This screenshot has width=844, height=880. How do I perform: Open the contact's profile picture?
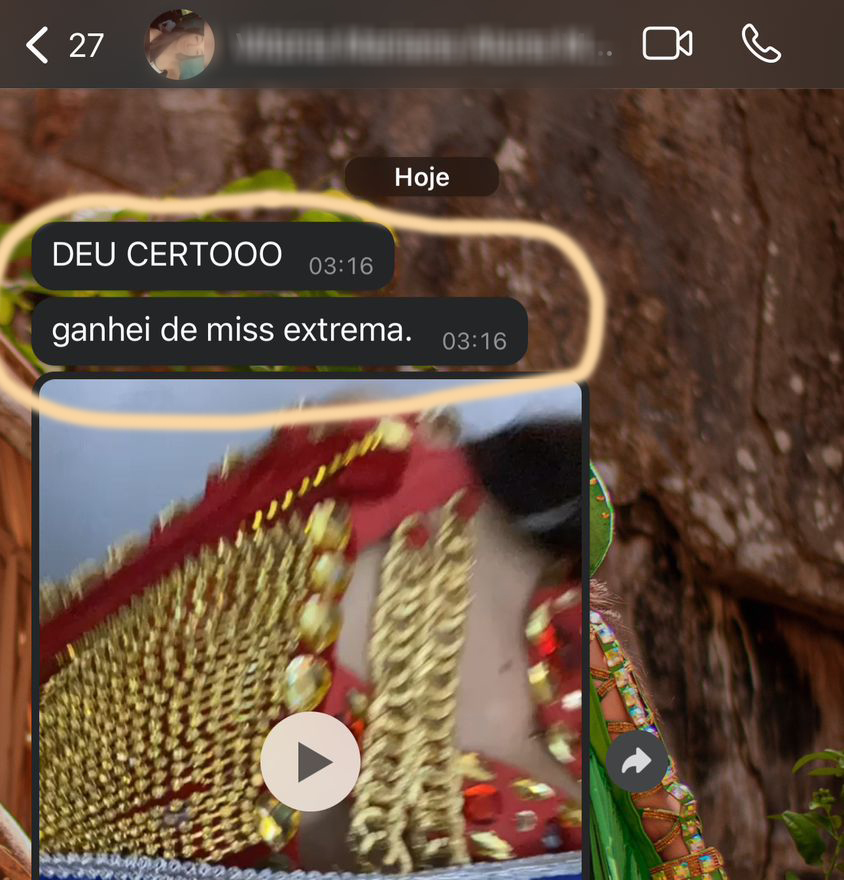180,45
